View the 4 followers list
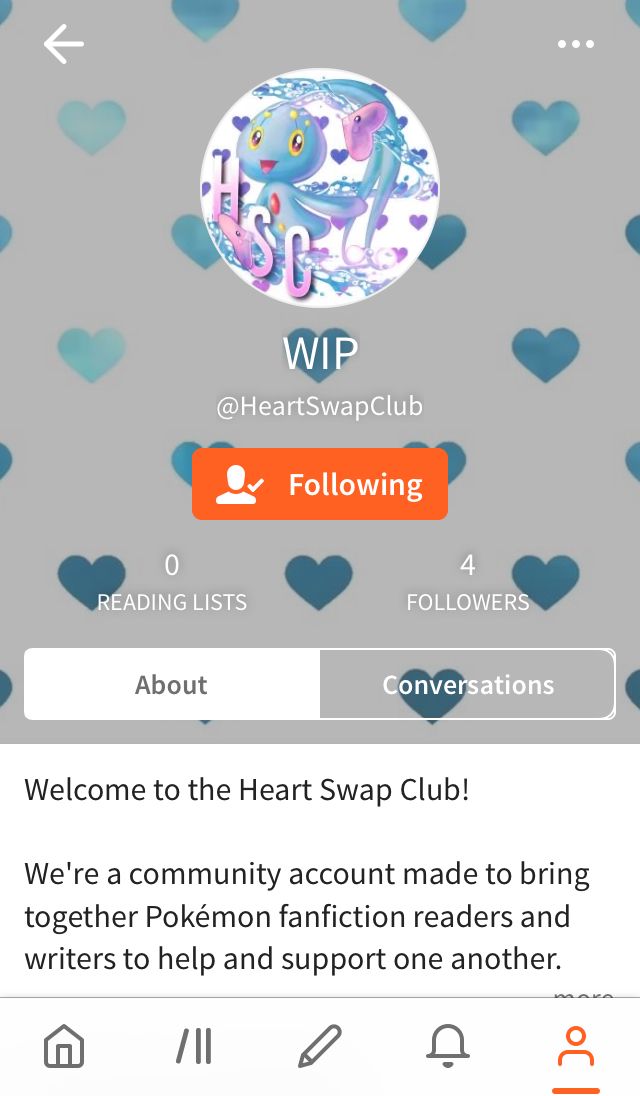Image resolution: width=640 pixels, height=1096 pixels. (467, 583)
